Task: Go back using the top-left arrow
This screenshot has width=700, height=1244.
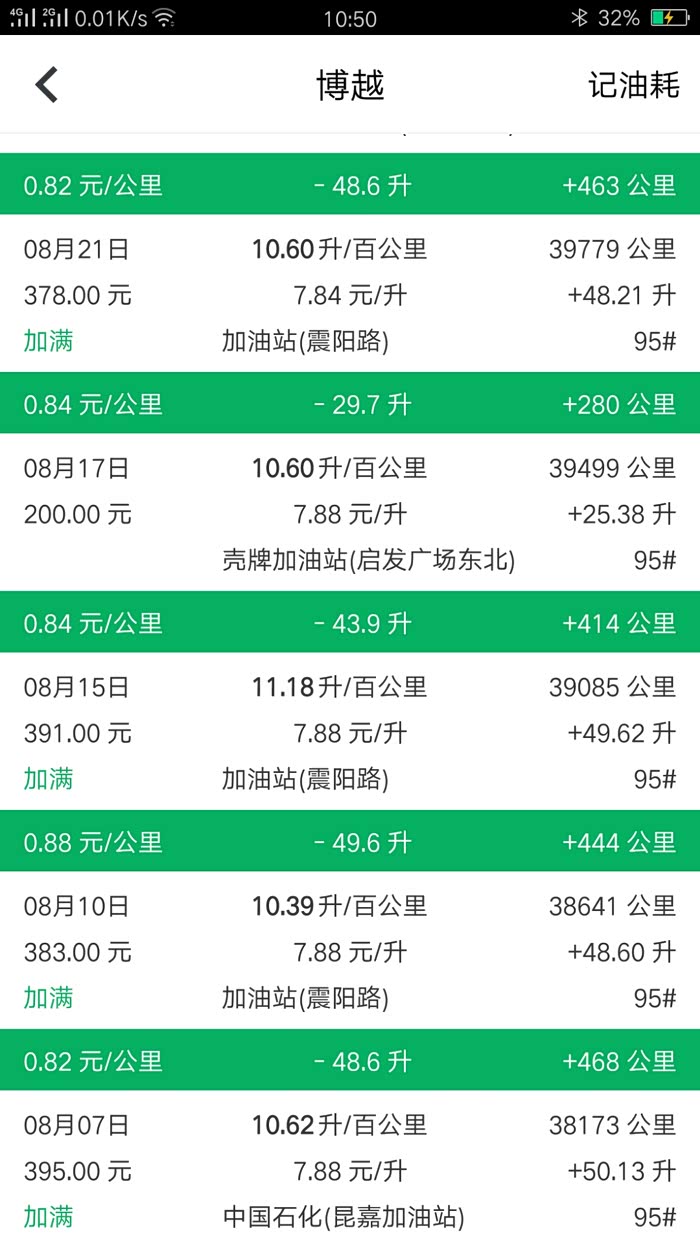Action: 47,85
